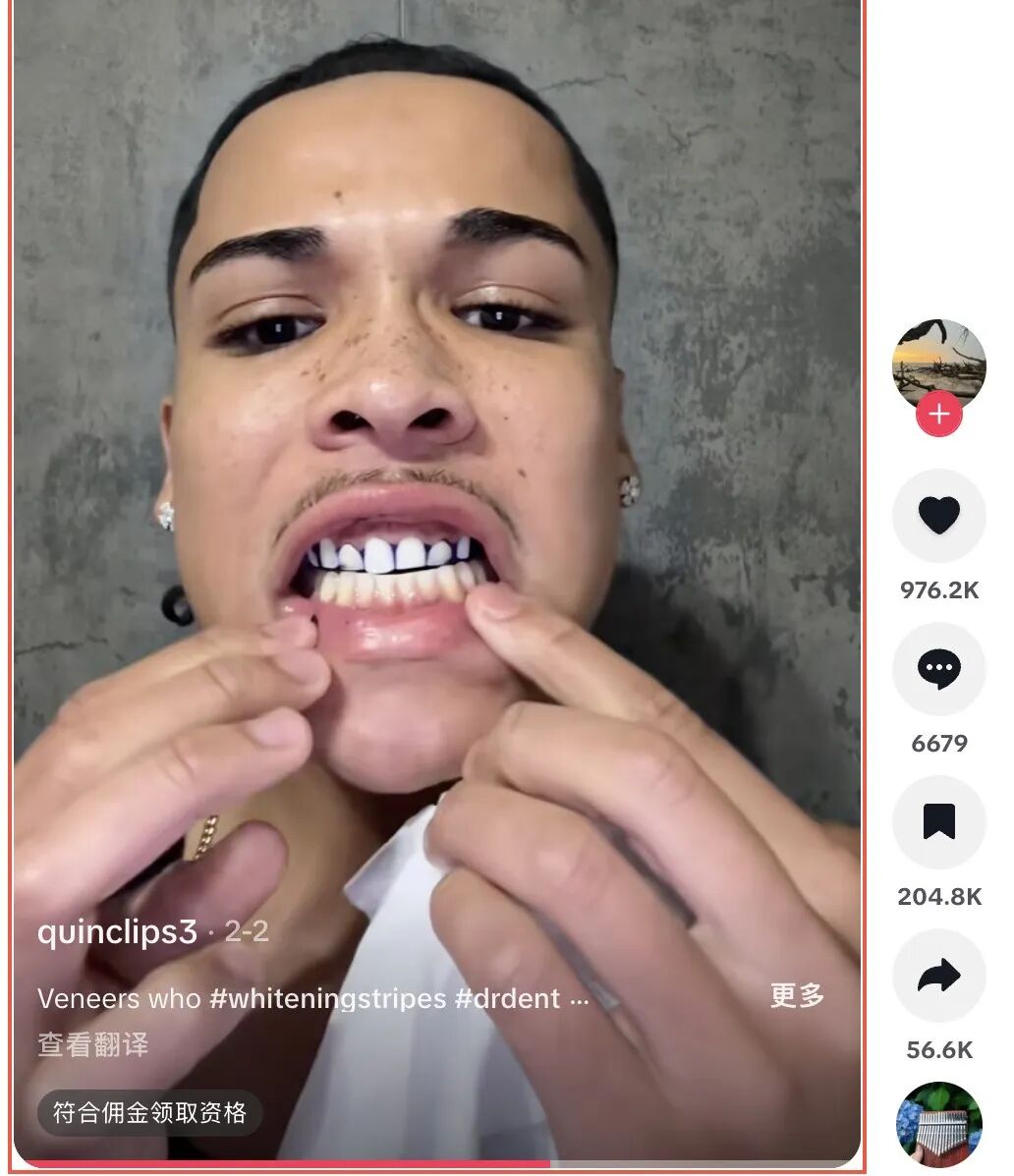Like this quinclips3 video
The width and height of the screenshot is (1014, 1176).
[x=938, y=515]
